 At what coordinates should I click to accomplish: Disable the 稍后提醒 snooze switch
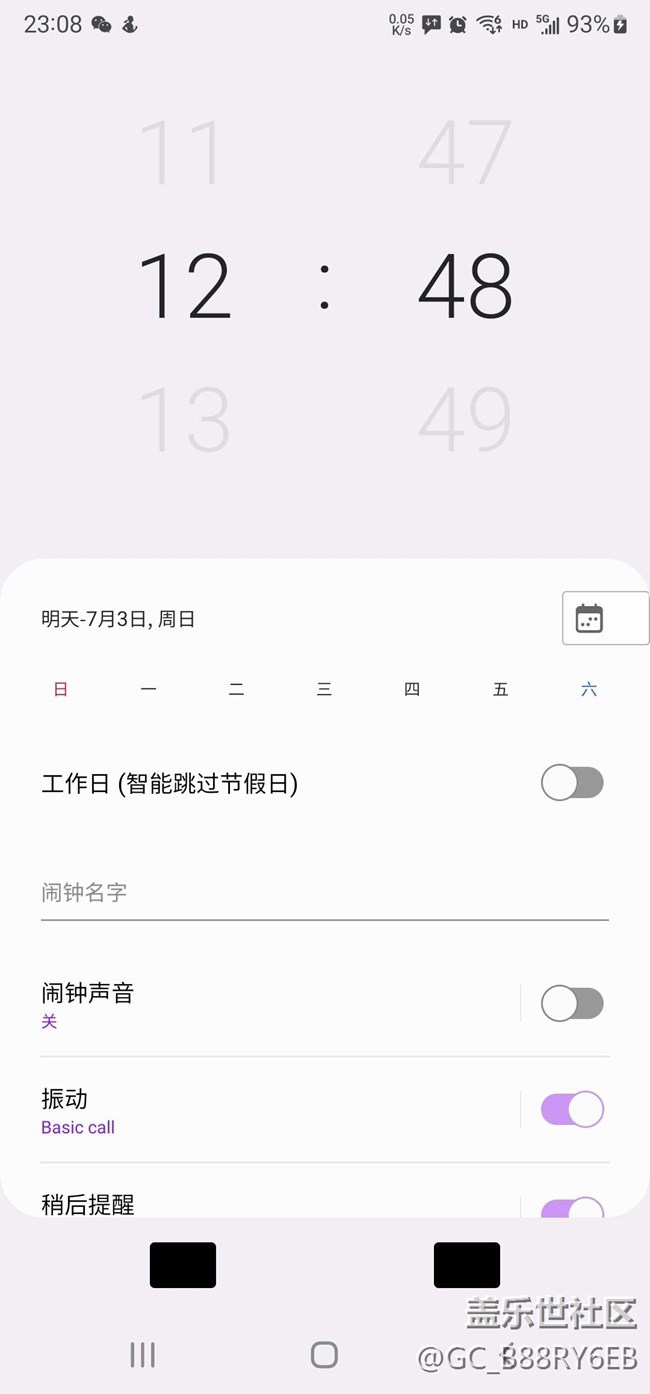pyautogui.click(x=572, y=1208)
